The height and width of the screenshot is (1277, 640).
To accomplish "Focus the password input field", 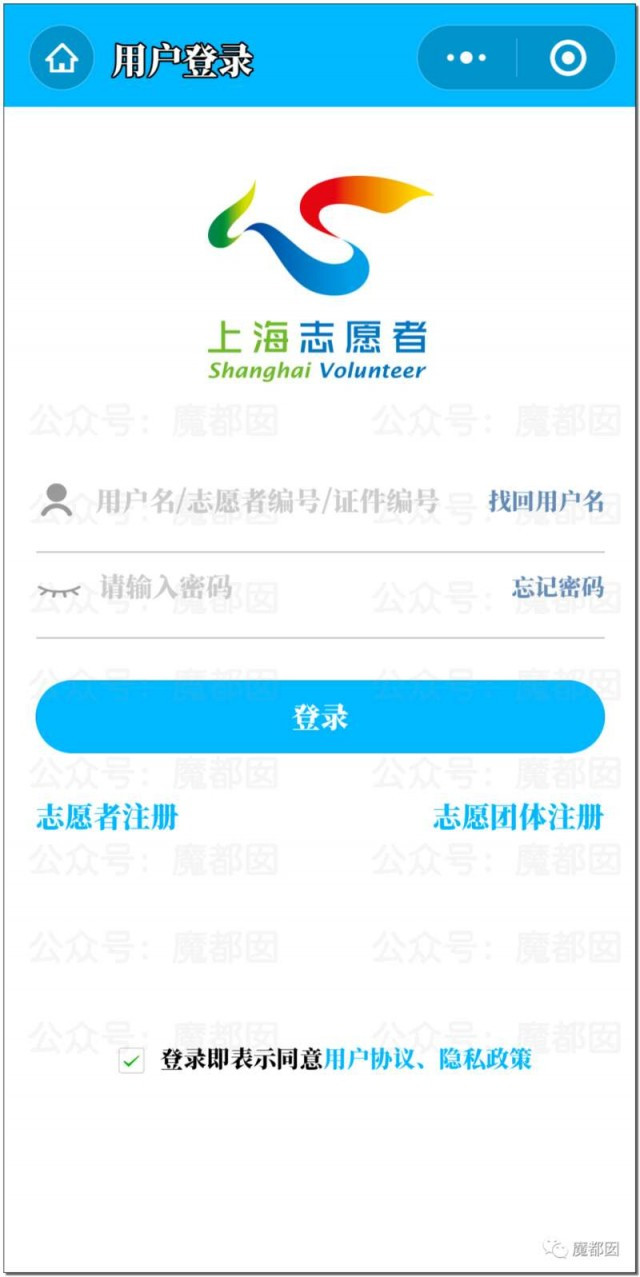I will tap(290, 587).
